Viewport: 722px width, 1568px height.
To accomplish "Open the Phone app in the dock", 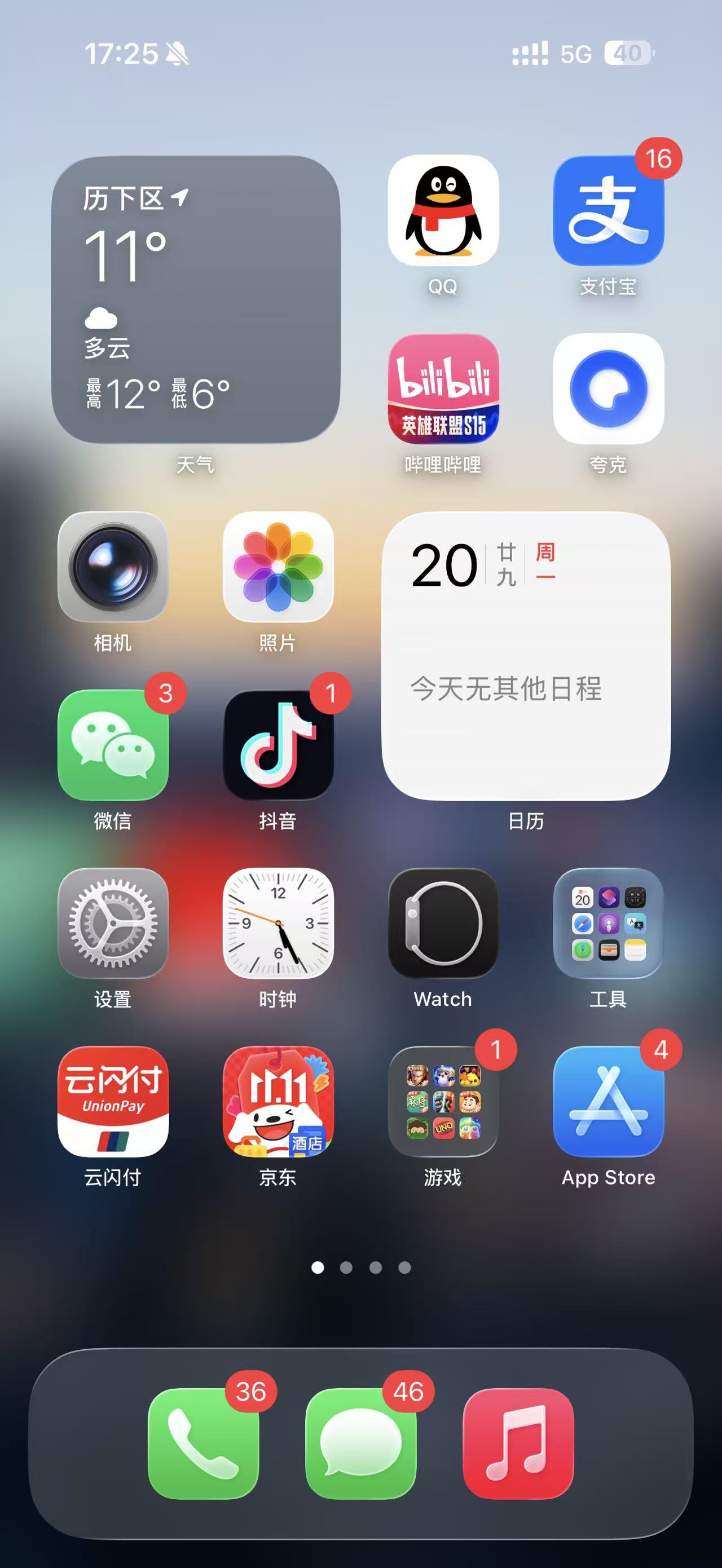I will pyautogui.click(x=203, y=1443).
